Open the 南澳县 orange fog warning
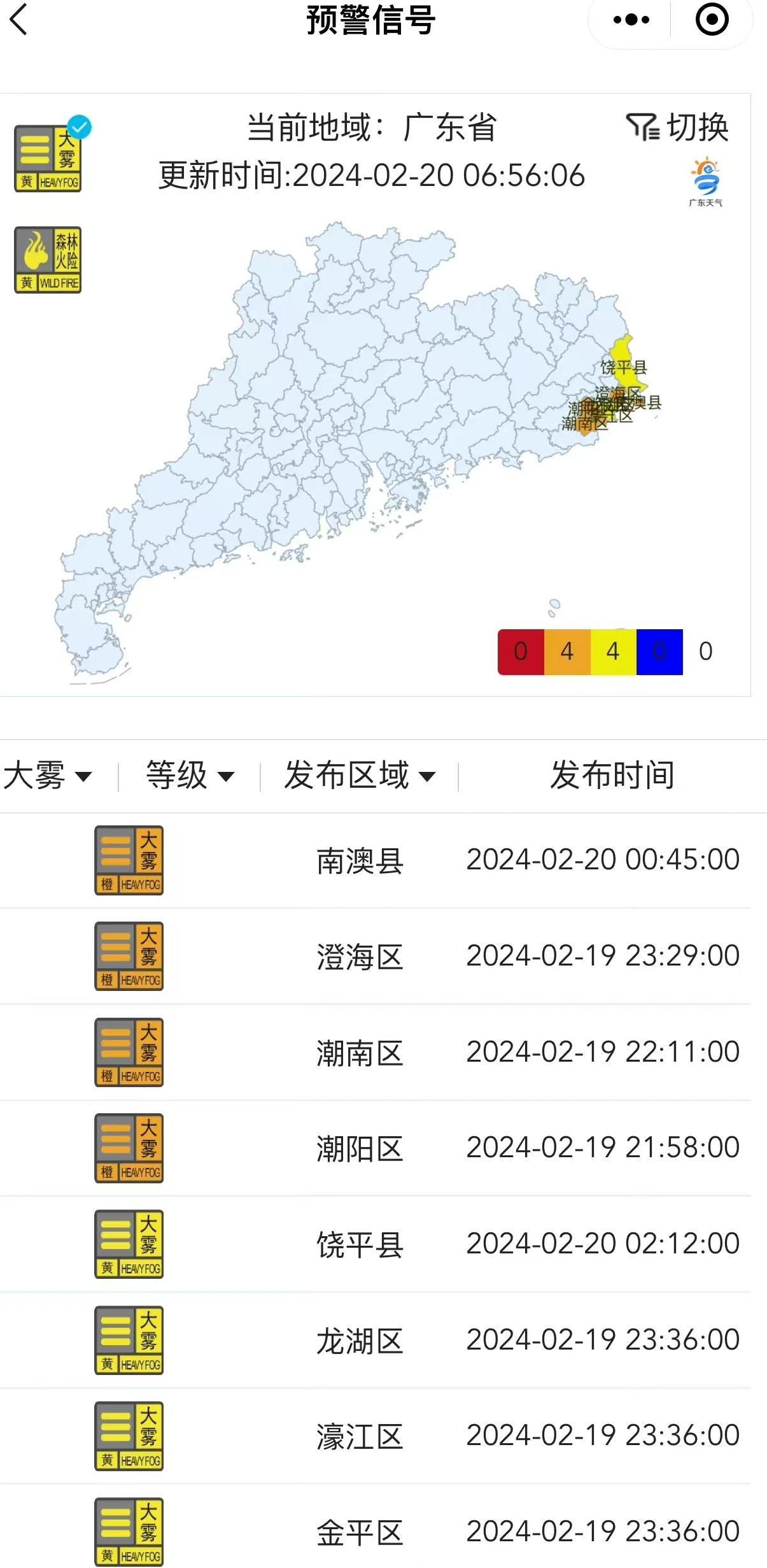767x1568 pixels. pos(376,860)
